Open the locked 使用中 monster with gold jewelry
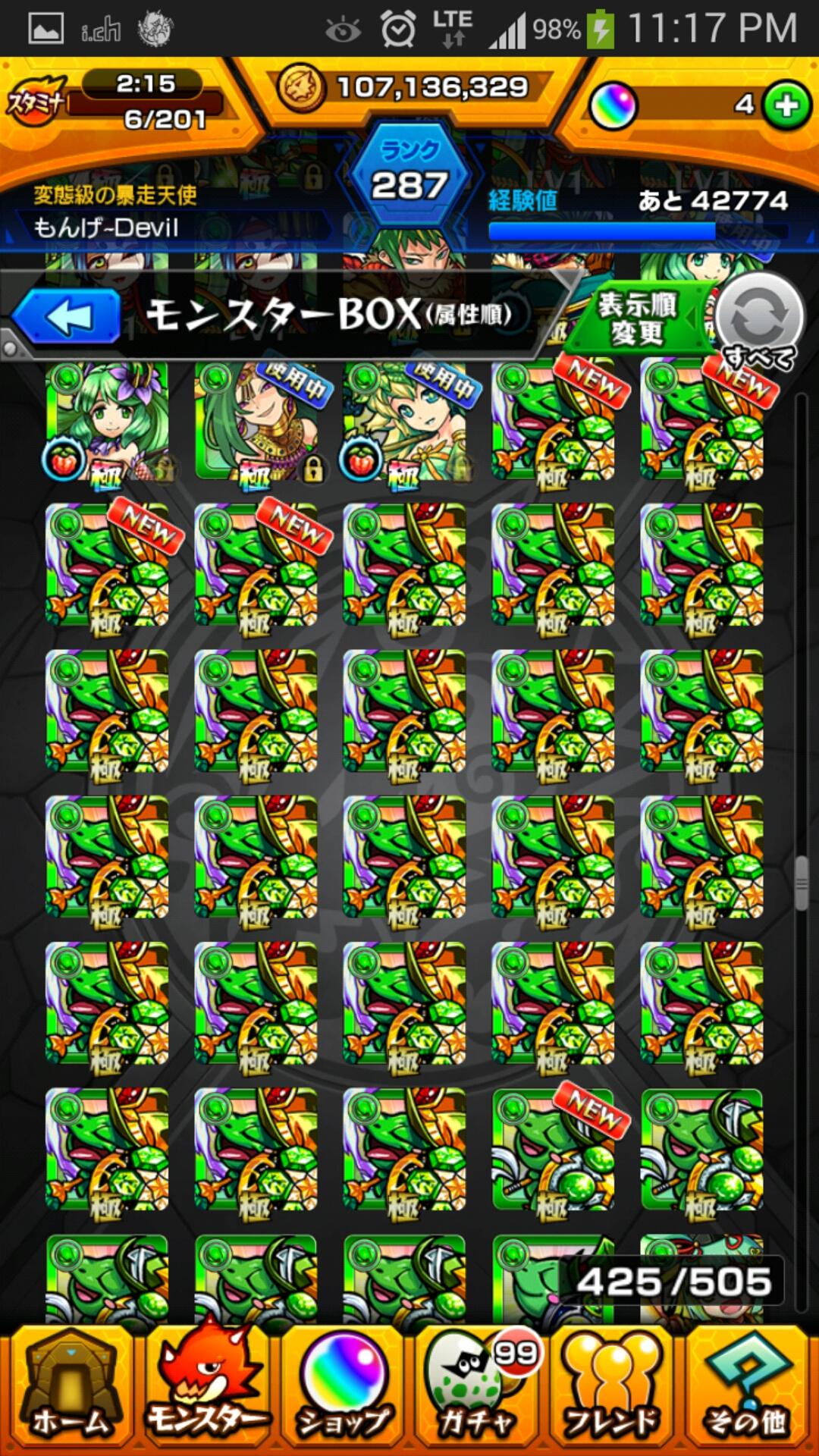Image resolution: width=819 pixels, height=1456 pixels. [256, 422]
